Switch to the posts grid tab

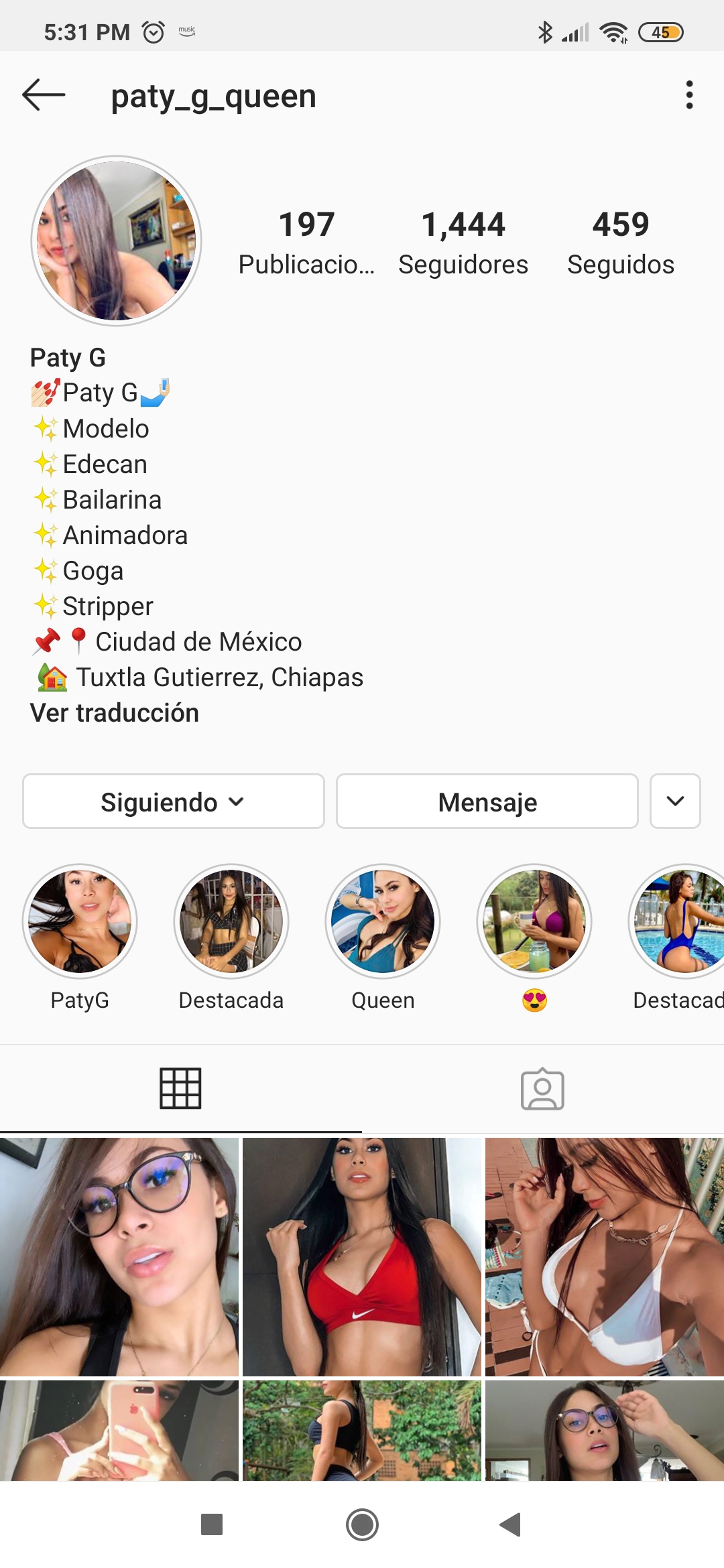(180, 1088)
